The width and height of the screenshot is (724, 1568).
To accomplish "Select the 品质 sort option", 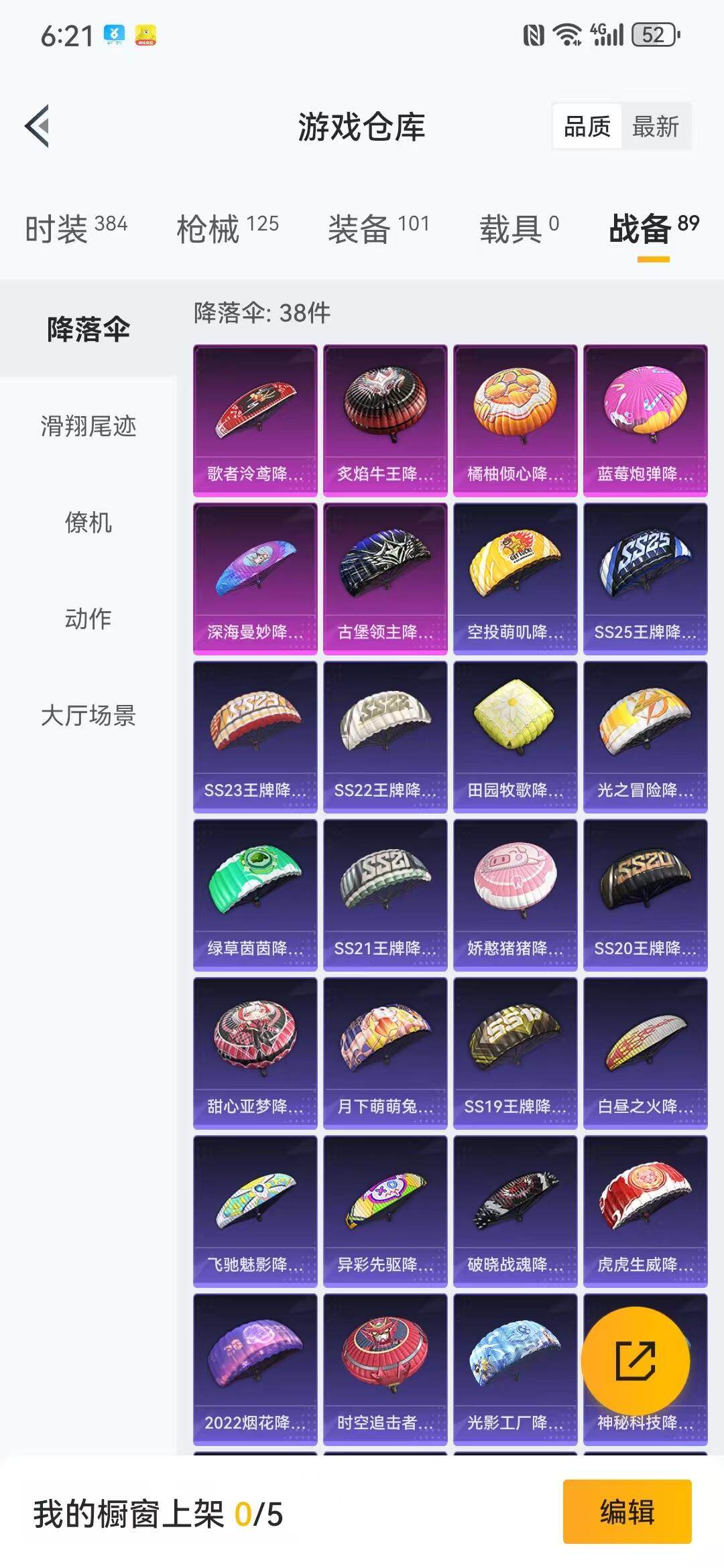I will (589, 126).
